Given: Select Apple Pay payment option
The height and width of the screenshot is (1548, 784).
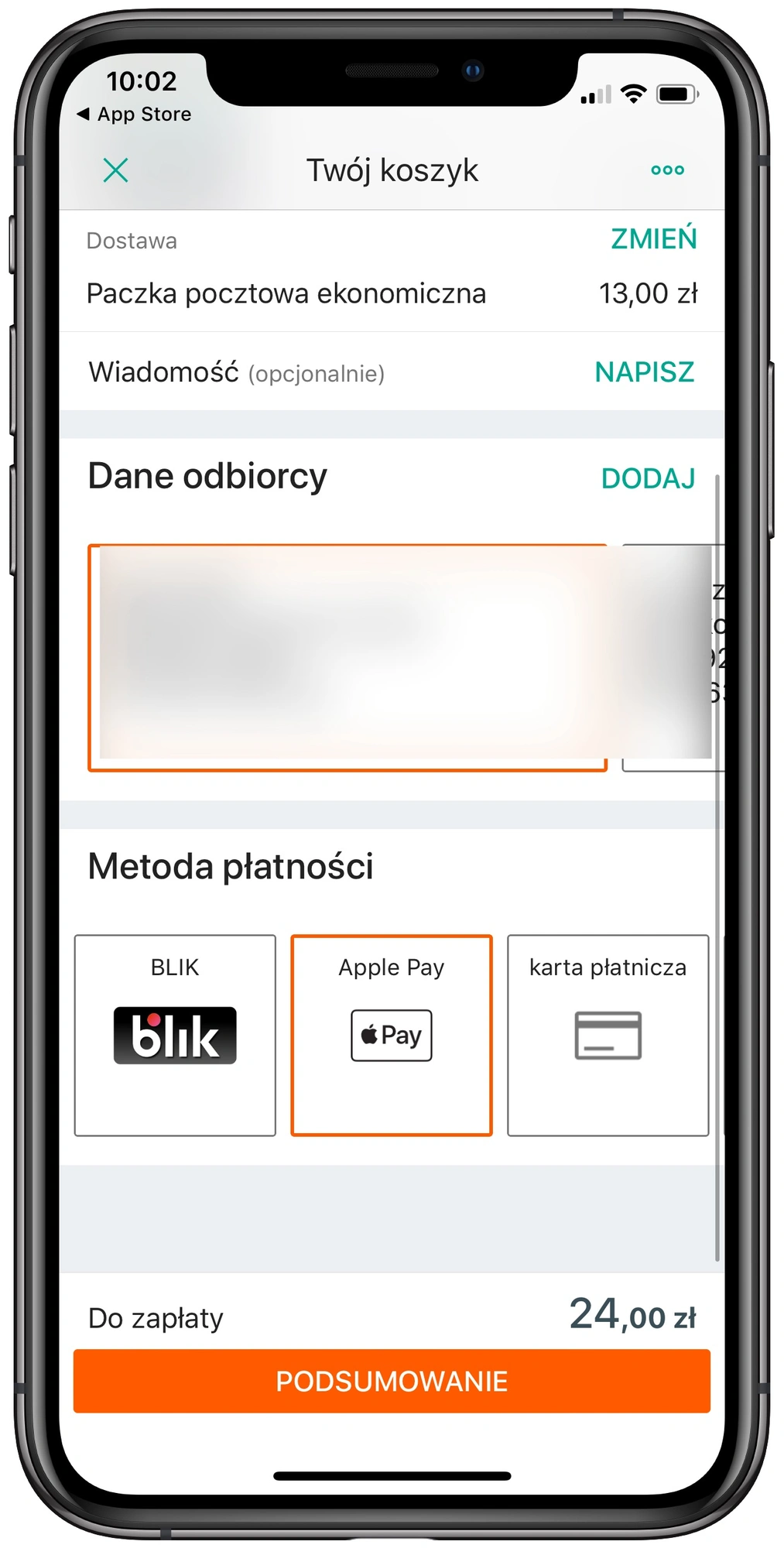Looking at the screenshot, I should (392, 1035).
